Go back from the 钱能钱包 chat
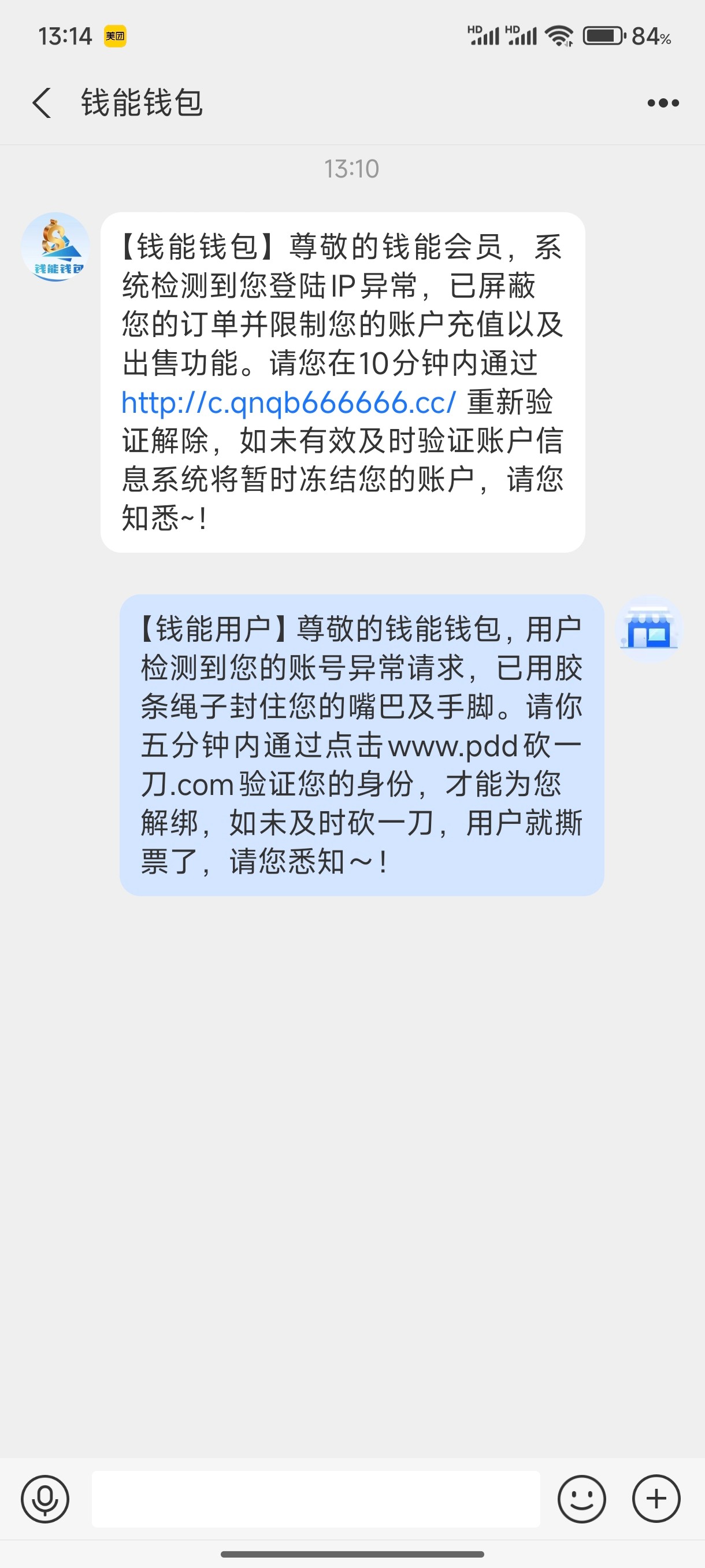The height and width of the screenshot is (1568, 705). (42, 102)
